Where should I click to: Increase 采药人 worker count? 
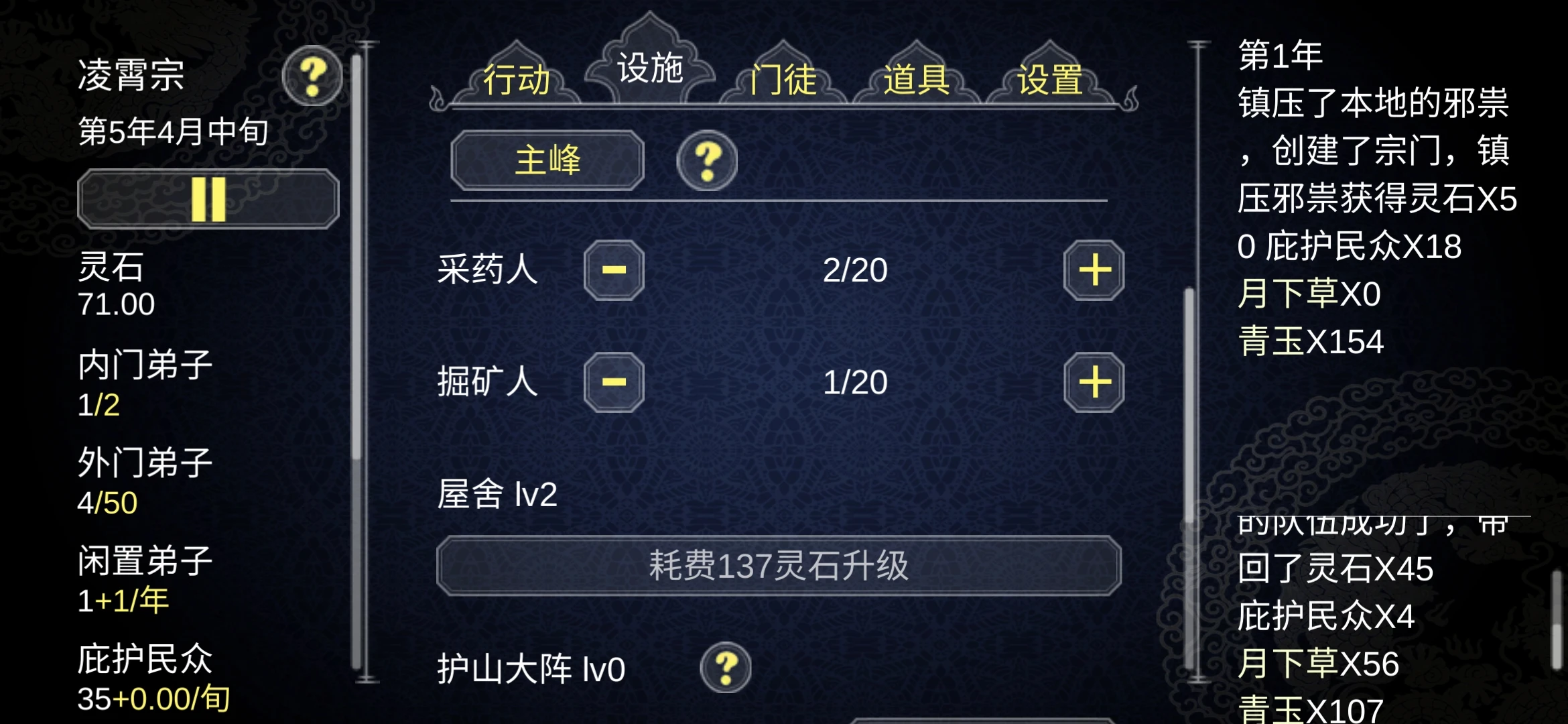point(1094,270)
